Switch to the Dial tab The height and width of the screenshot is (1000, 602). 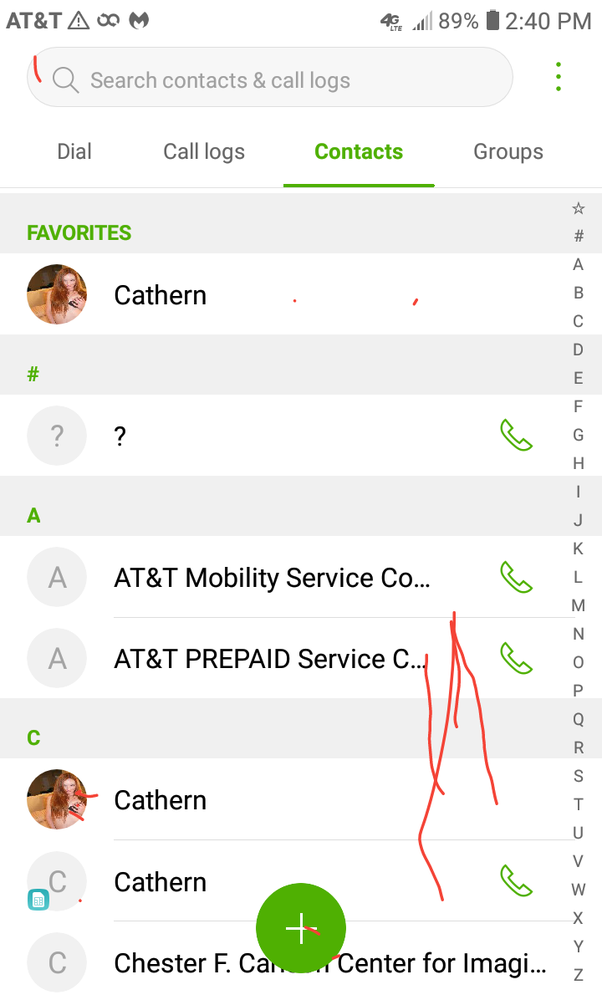[x=74, y=152]
